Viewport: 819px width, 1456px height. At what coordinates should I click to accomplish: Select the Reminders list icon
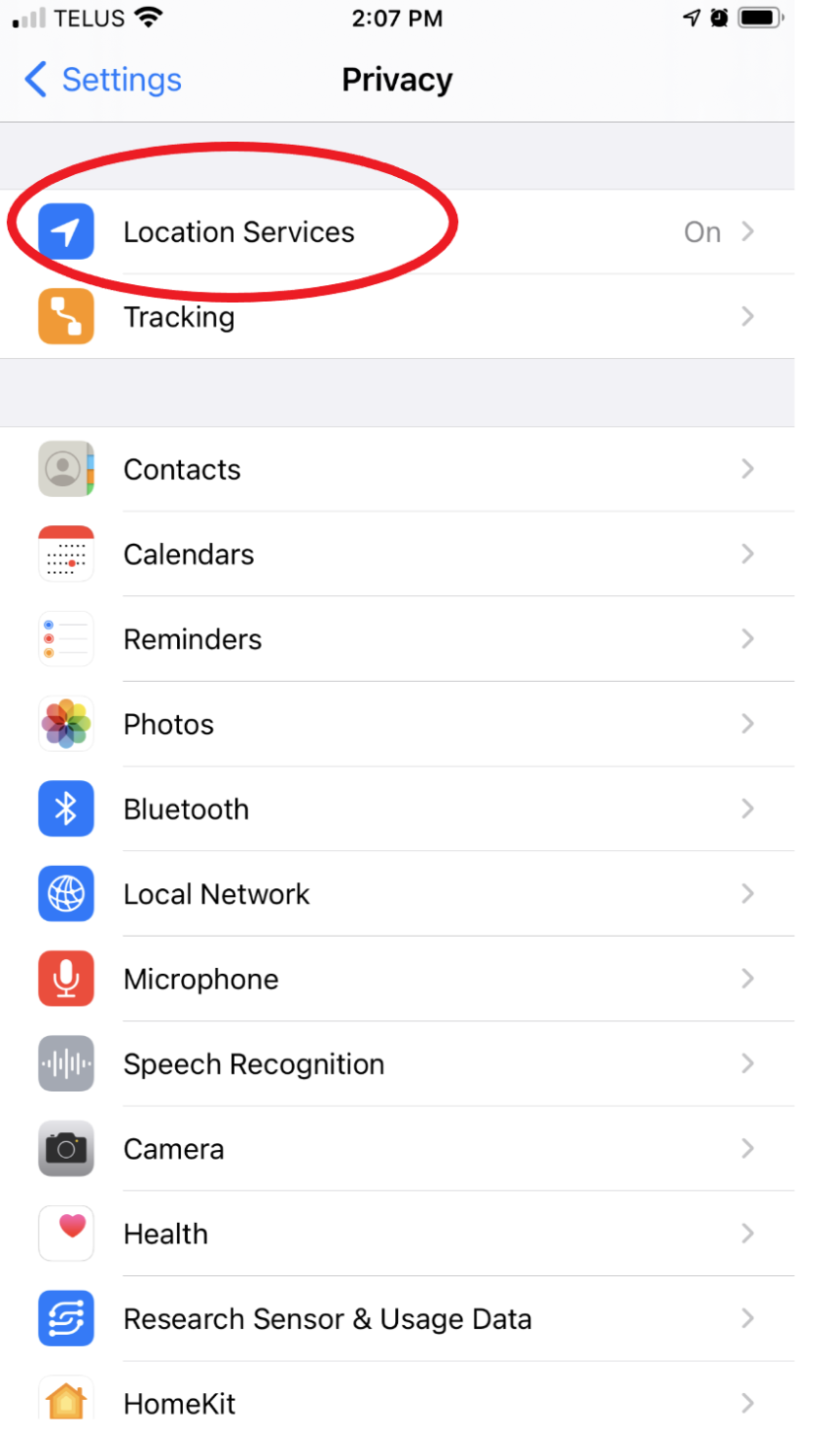click(65, 638)
